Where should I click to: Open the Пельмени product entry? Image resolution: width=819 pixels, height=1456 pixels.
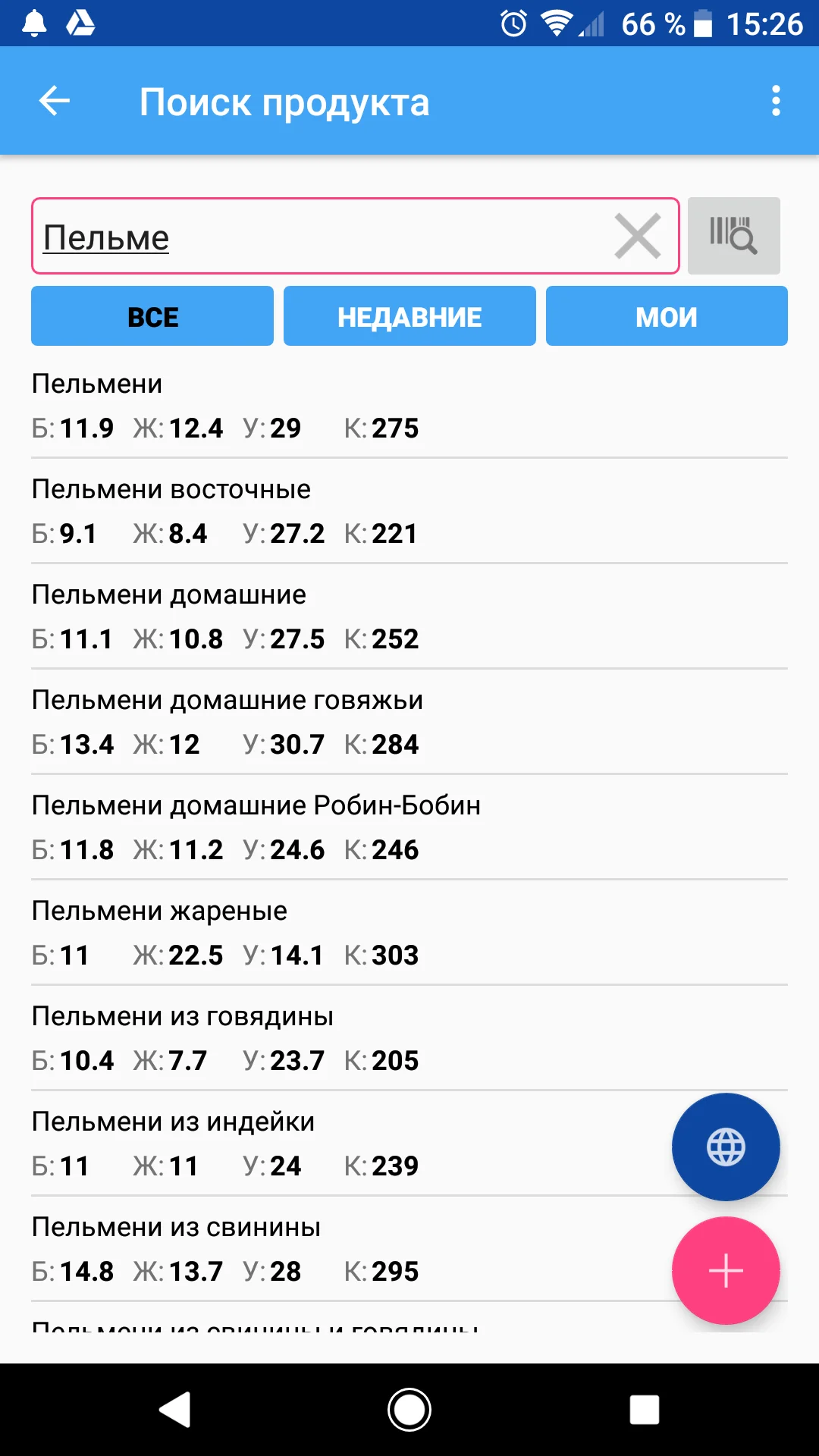[303, 406]
